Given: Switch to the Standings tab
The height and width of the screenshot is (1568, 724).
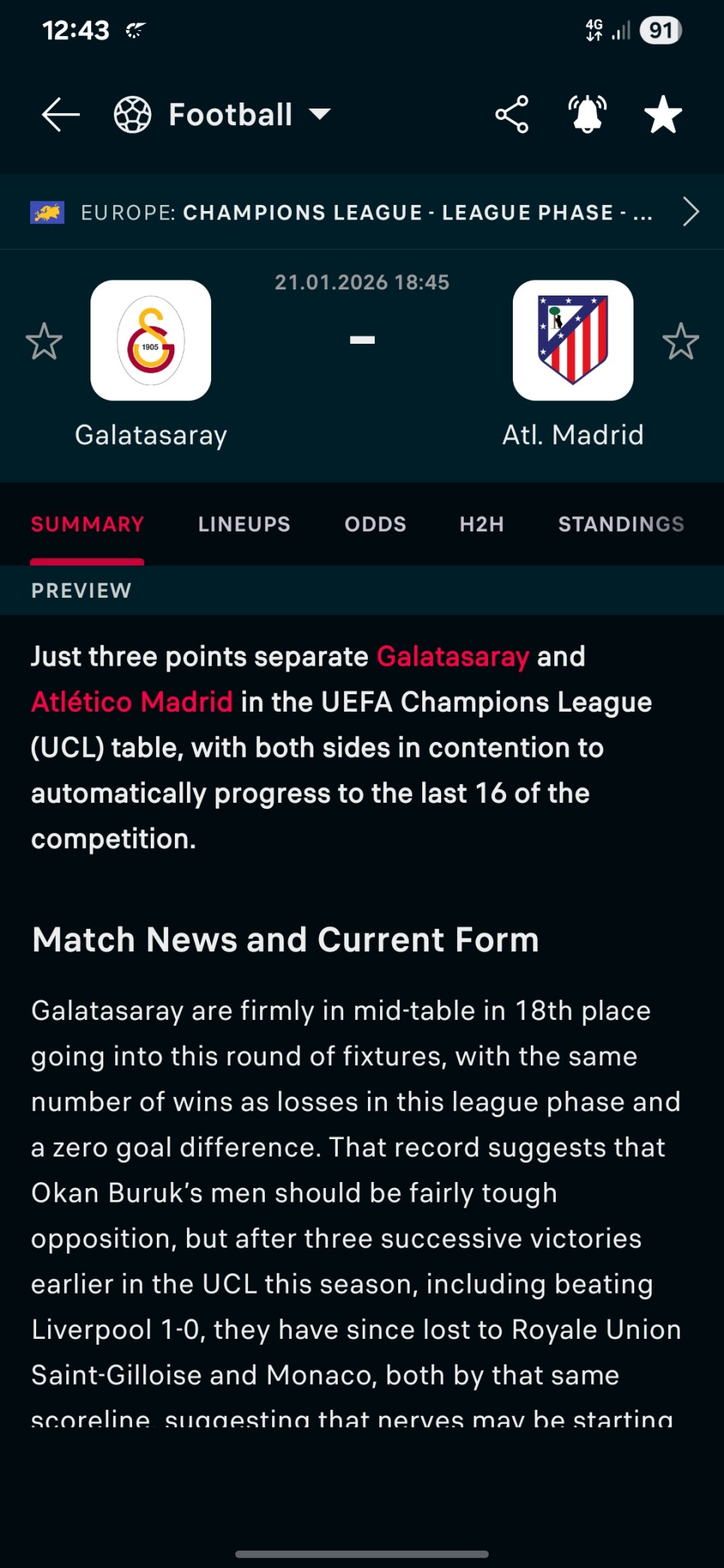Looking at the screenshot, I should [x=621, y=524].
